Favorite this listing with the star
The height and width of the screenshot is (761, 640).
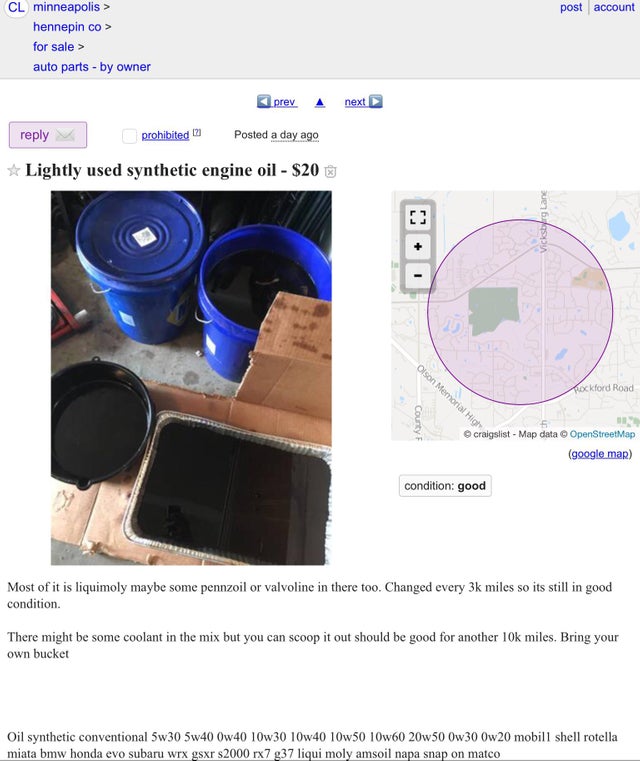(14, 170)
